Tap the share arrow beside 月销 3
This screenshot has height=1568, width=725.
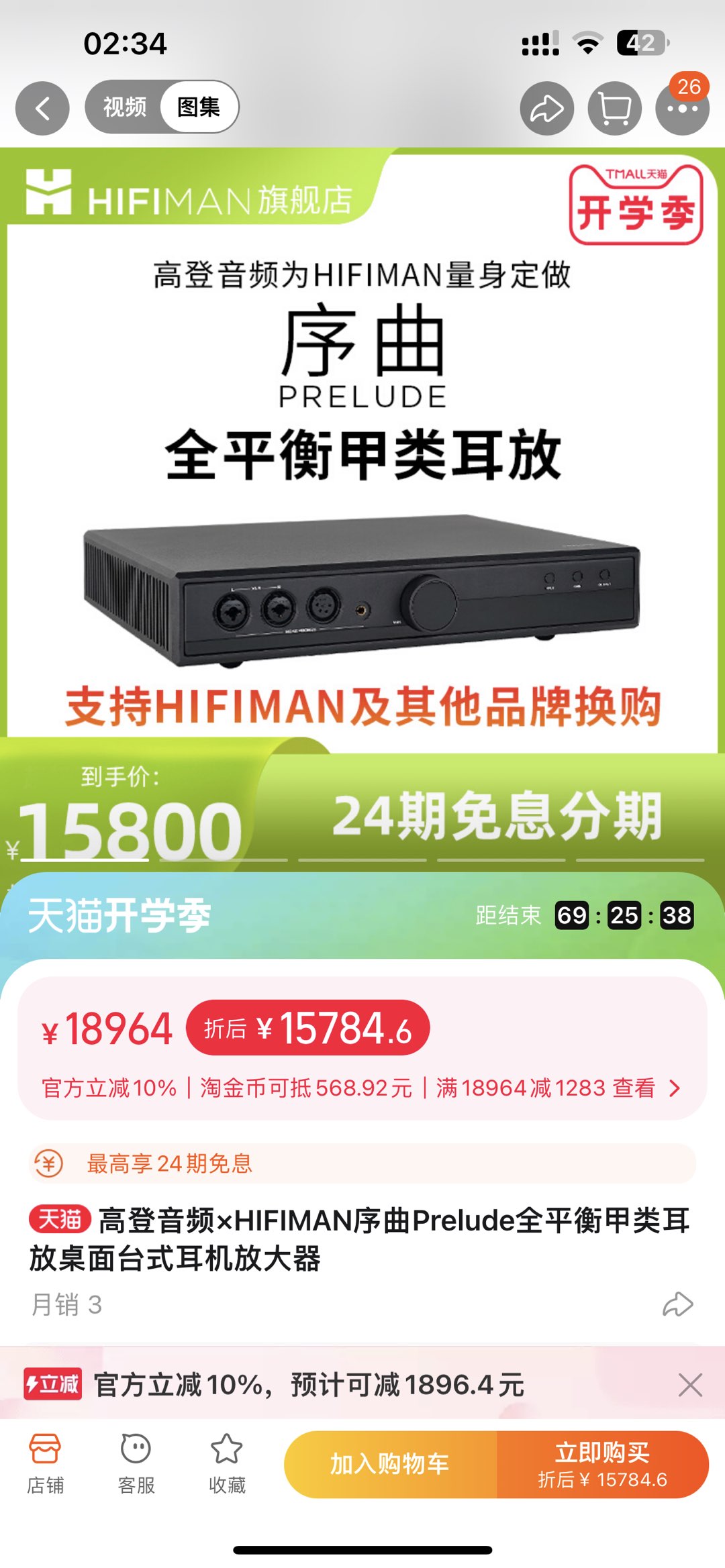coord(677,1304)
